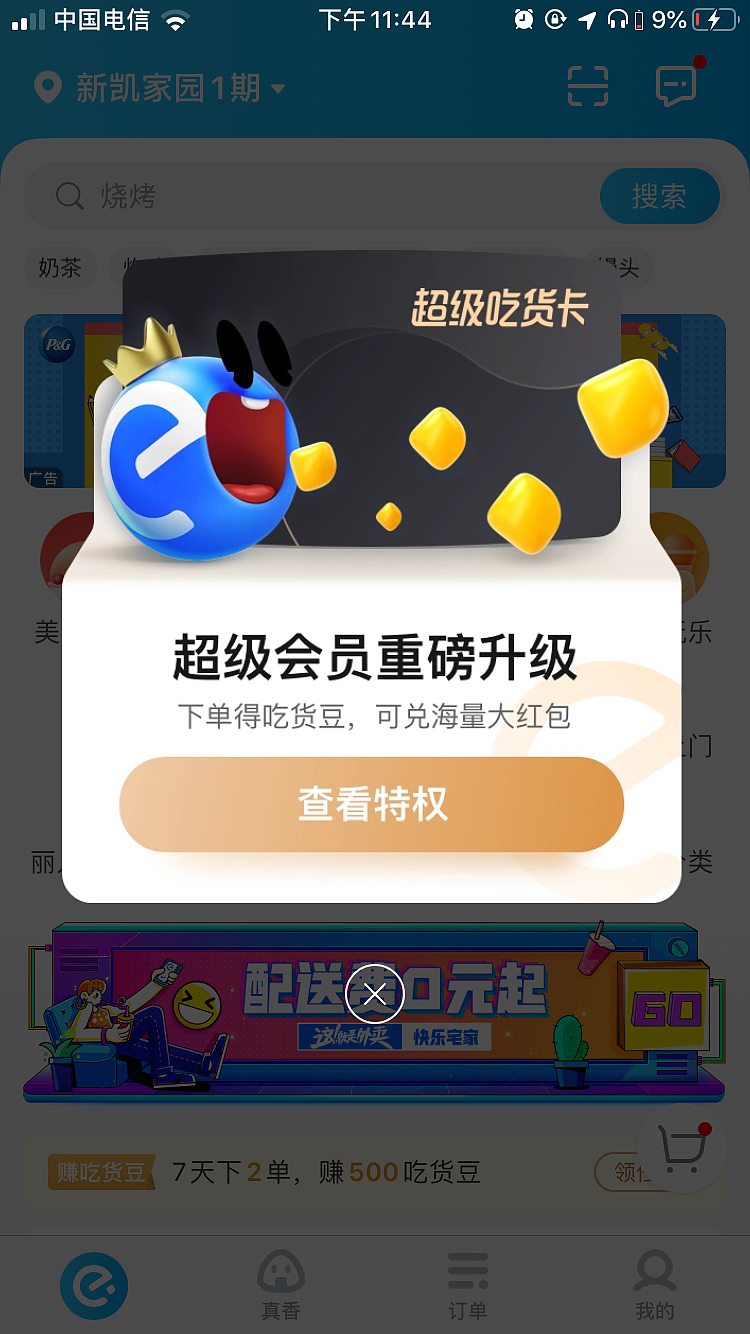Image resolution: width=750 pixels, height=1334 pixels.
Task: Tap the location pin icon
Action: [47, 88]
